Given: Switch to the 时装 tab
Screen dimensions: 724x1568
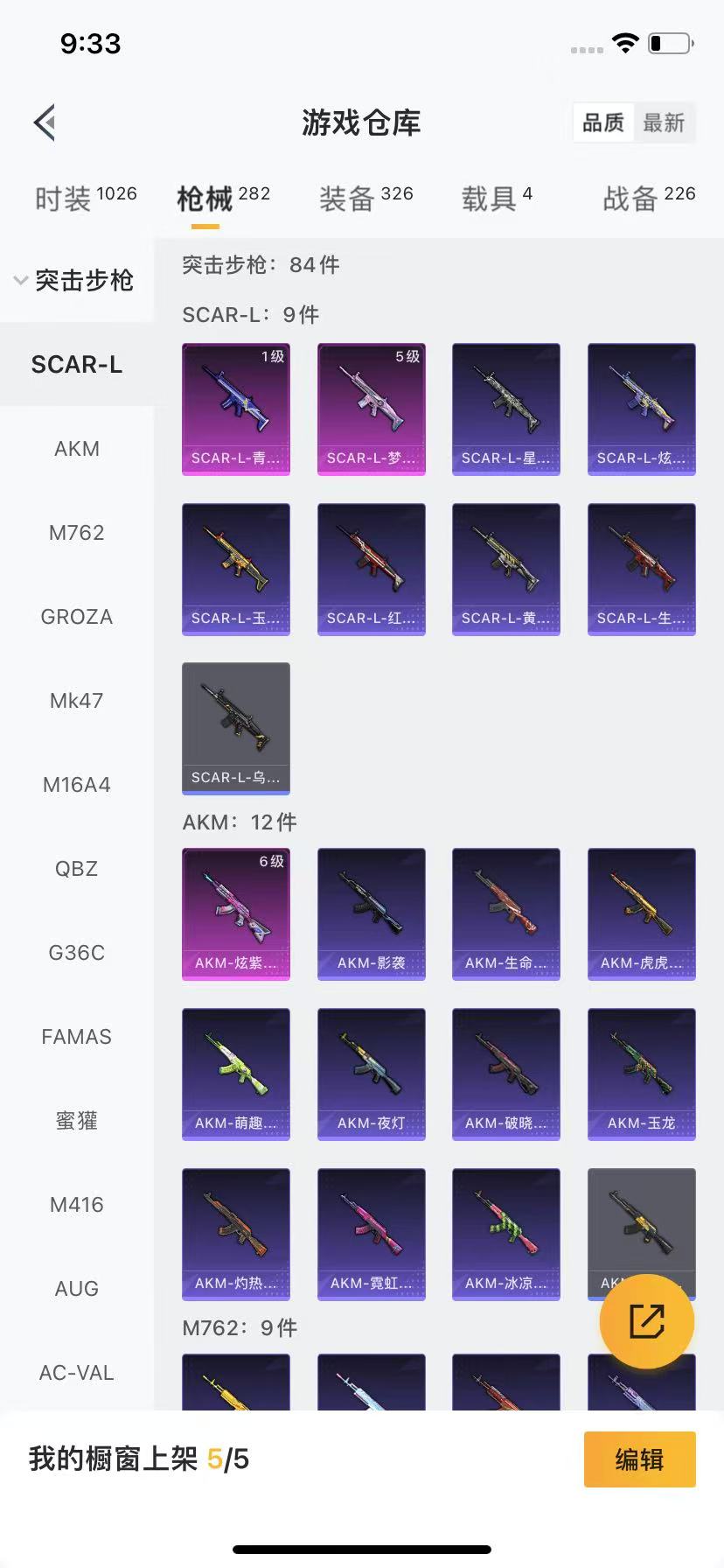Looking at the screenshot, I should click(85, 198).
